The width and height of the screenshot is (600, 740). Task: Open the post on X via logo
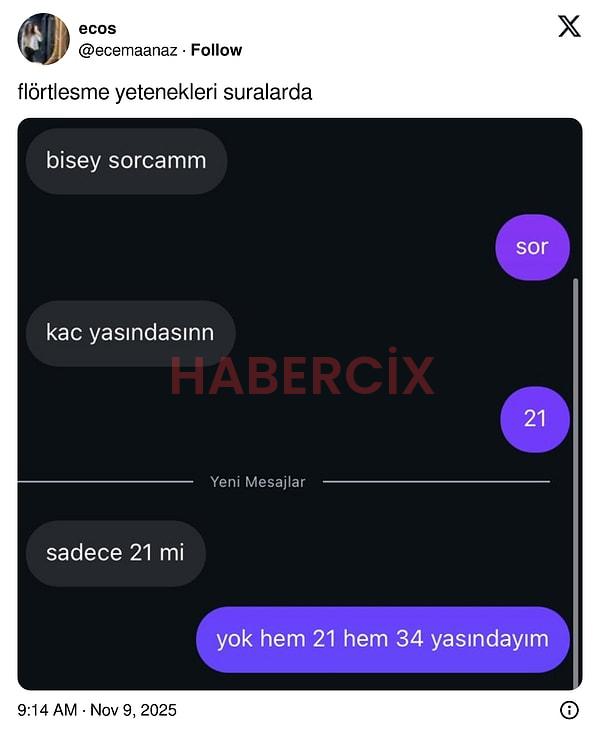569,27
